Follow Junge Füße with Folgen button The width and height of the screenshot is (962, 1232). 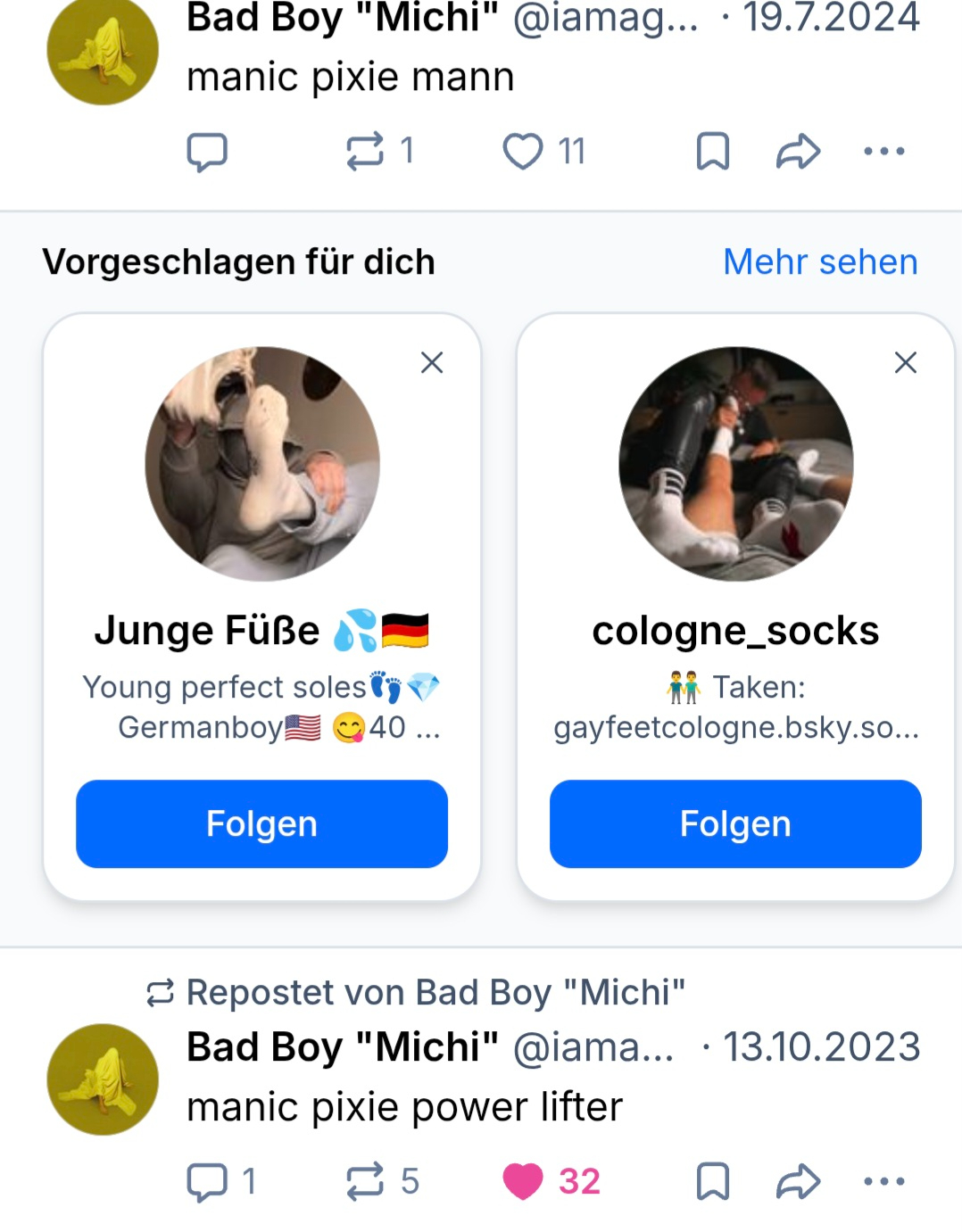click(261, 823)
